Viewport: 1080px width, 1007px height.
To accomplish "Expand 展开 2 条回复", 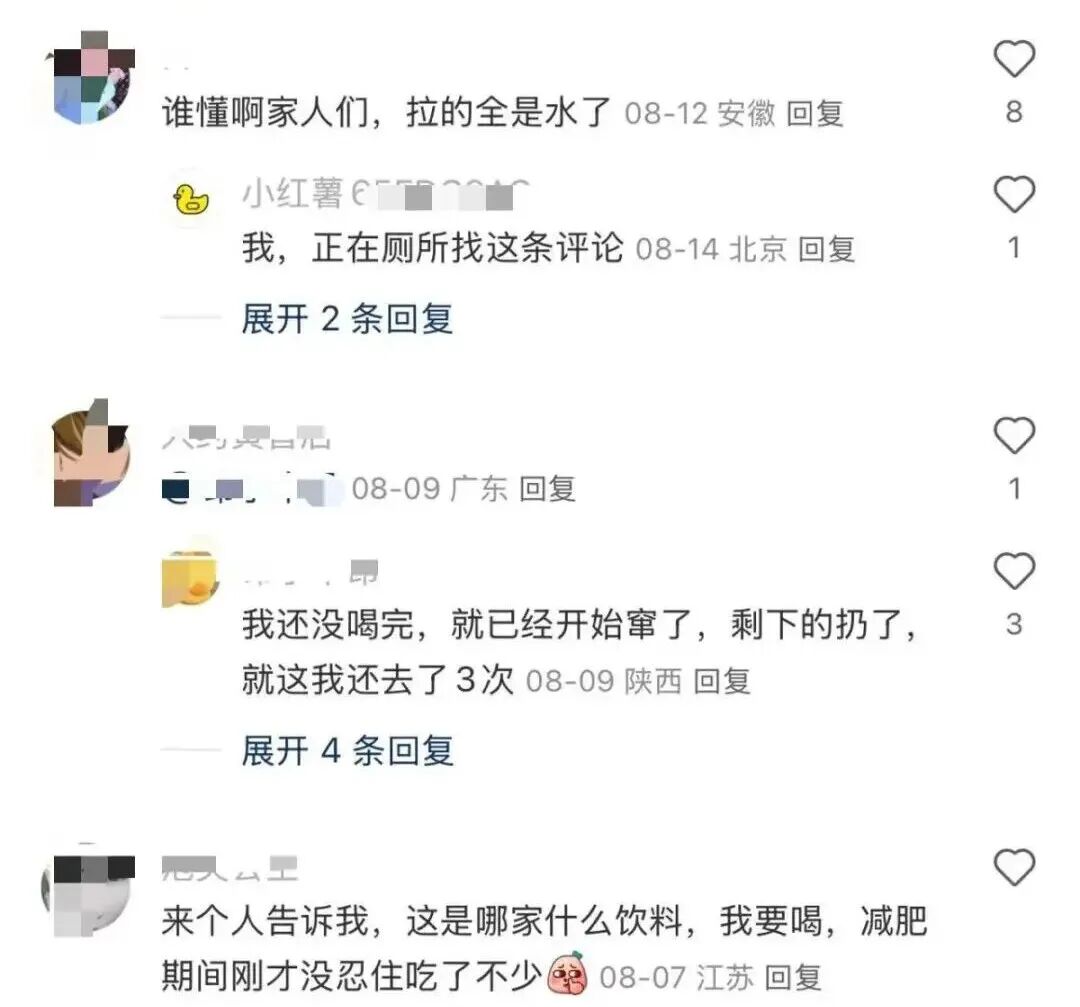I will coord(347,319).
